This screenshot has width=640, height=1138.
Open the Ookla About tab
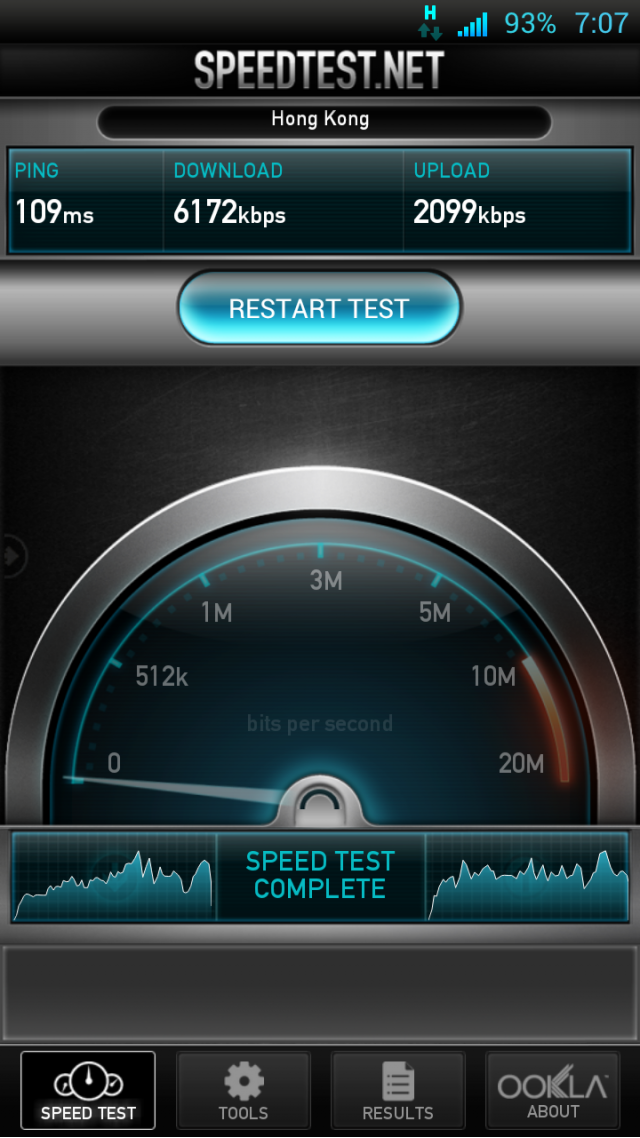pyautogui.click(x=552, y=1091)
